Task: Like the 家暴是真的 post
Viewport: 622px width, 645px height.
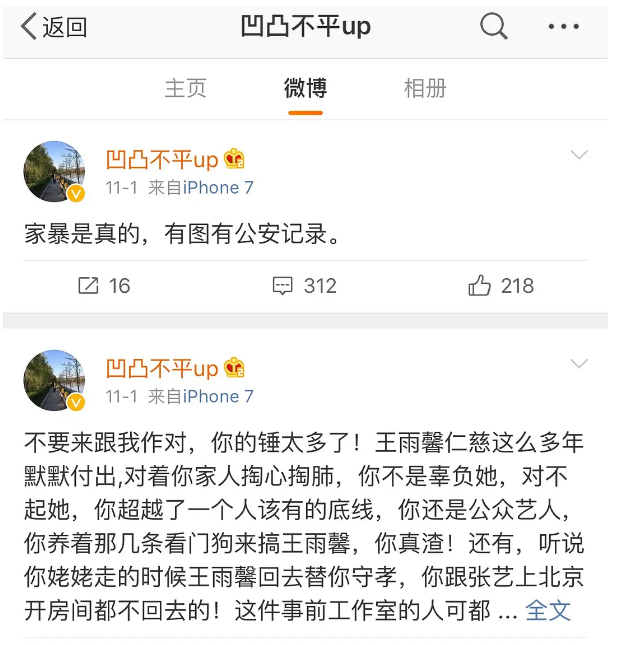Action: (x=501, y=286)
